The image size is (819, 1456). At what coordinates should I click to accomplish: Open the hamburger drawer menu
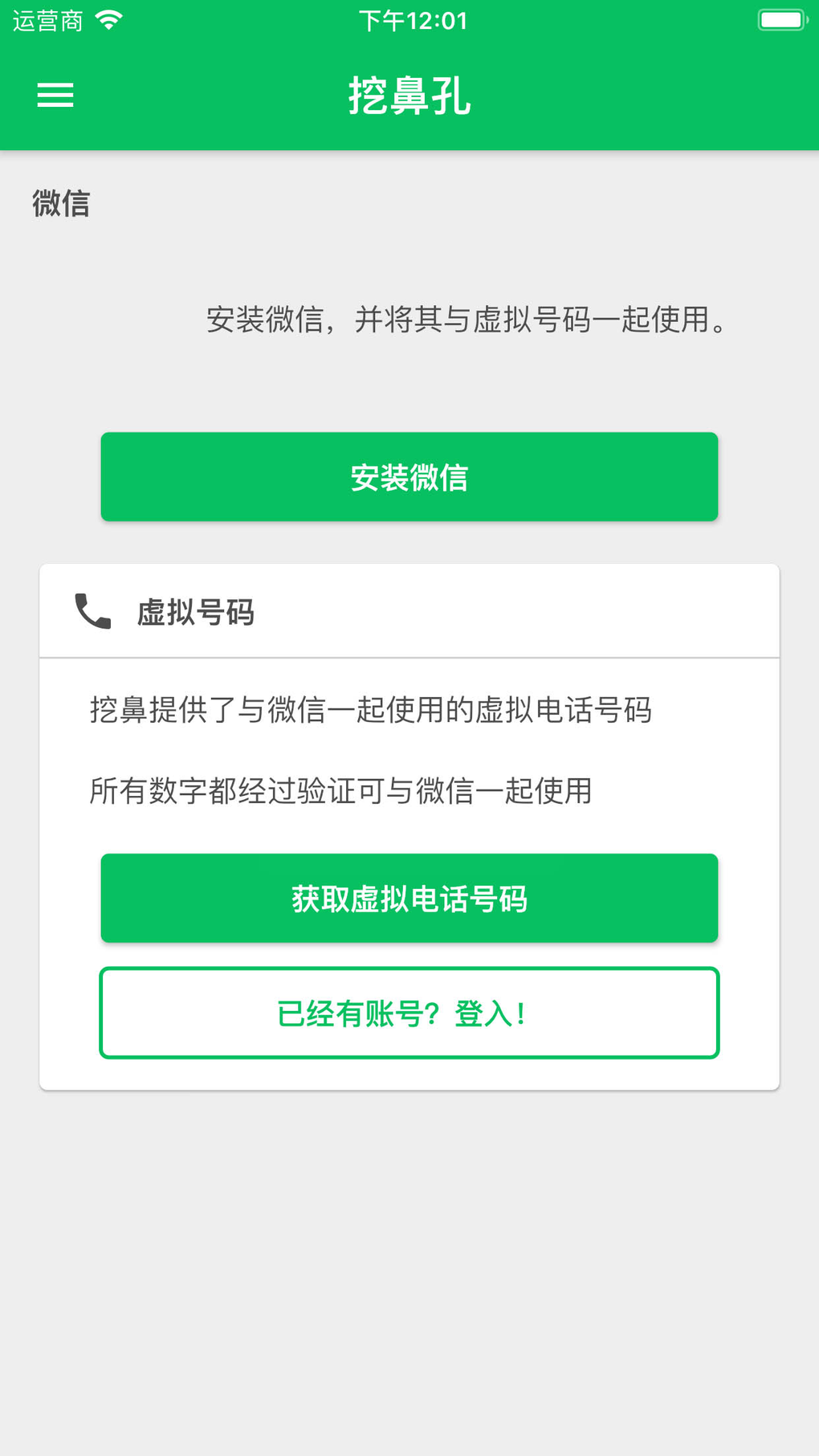tap(55, 96)
